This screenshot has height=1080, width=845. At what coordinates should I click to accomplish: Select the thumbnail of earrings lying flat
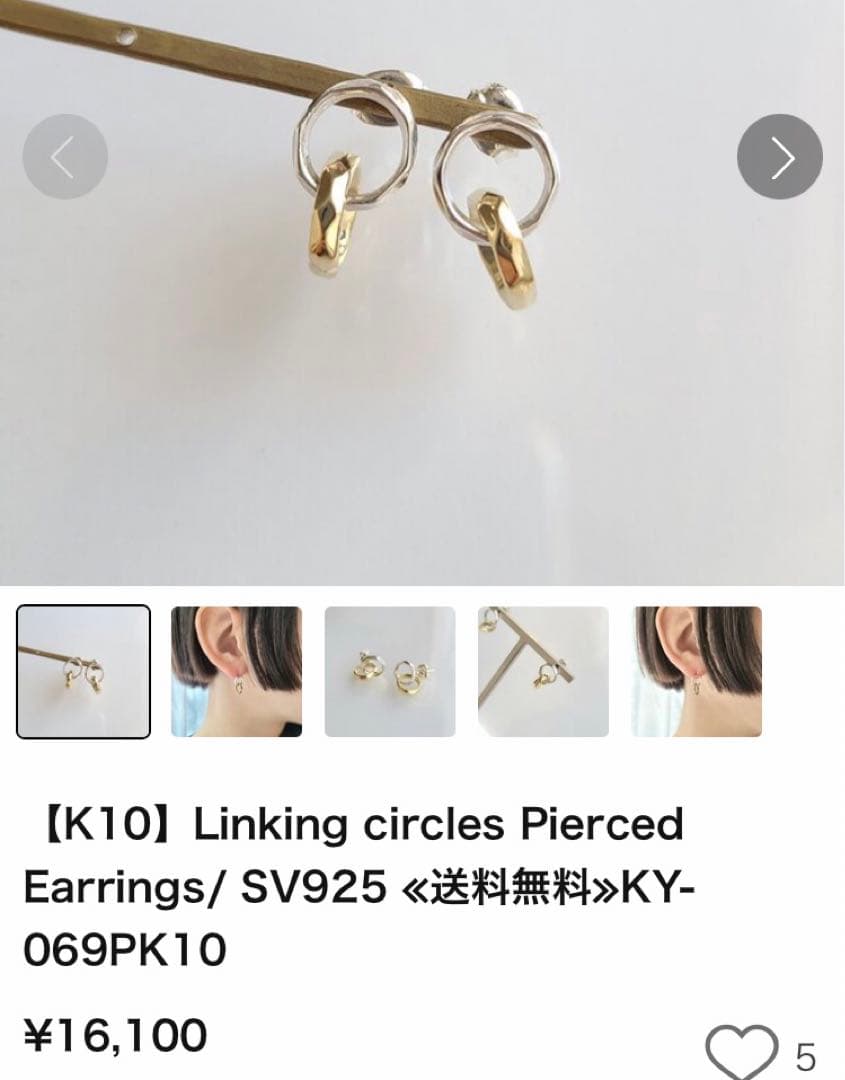[x=390, y=671]
